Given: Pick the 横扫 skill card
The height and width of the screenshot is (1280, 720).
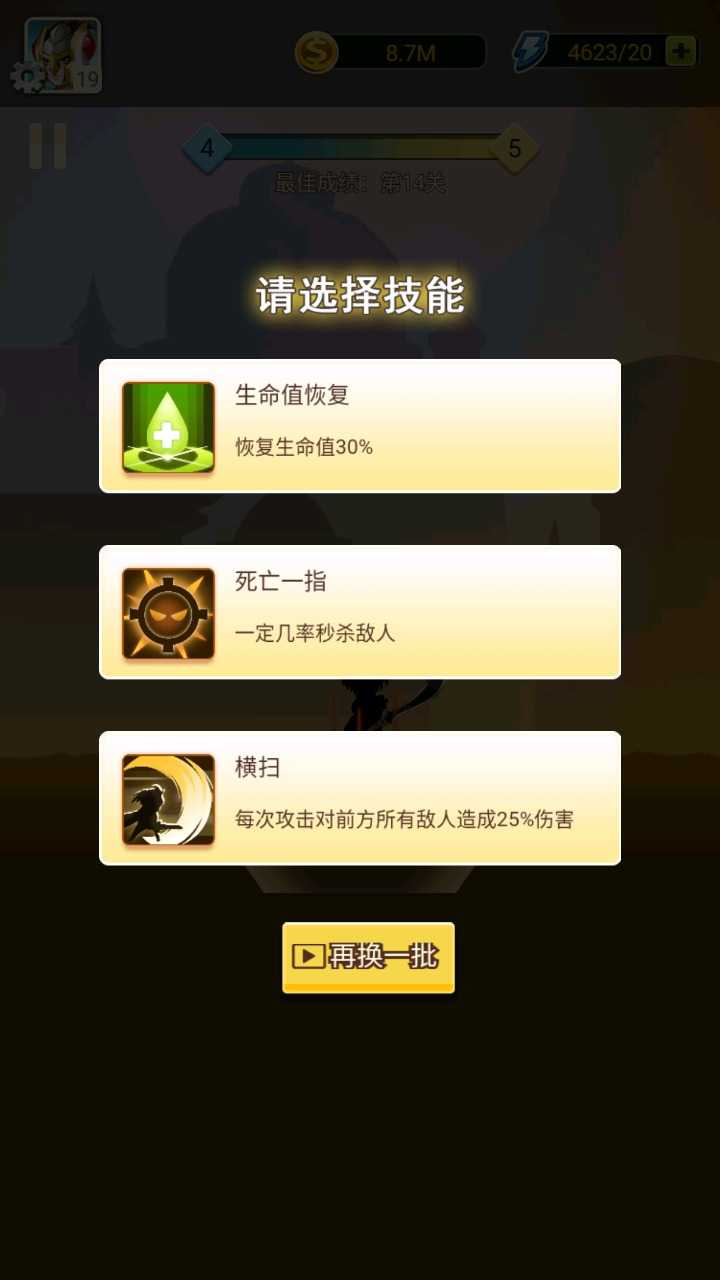Looking at the screenshot, I should click(360, 798).
